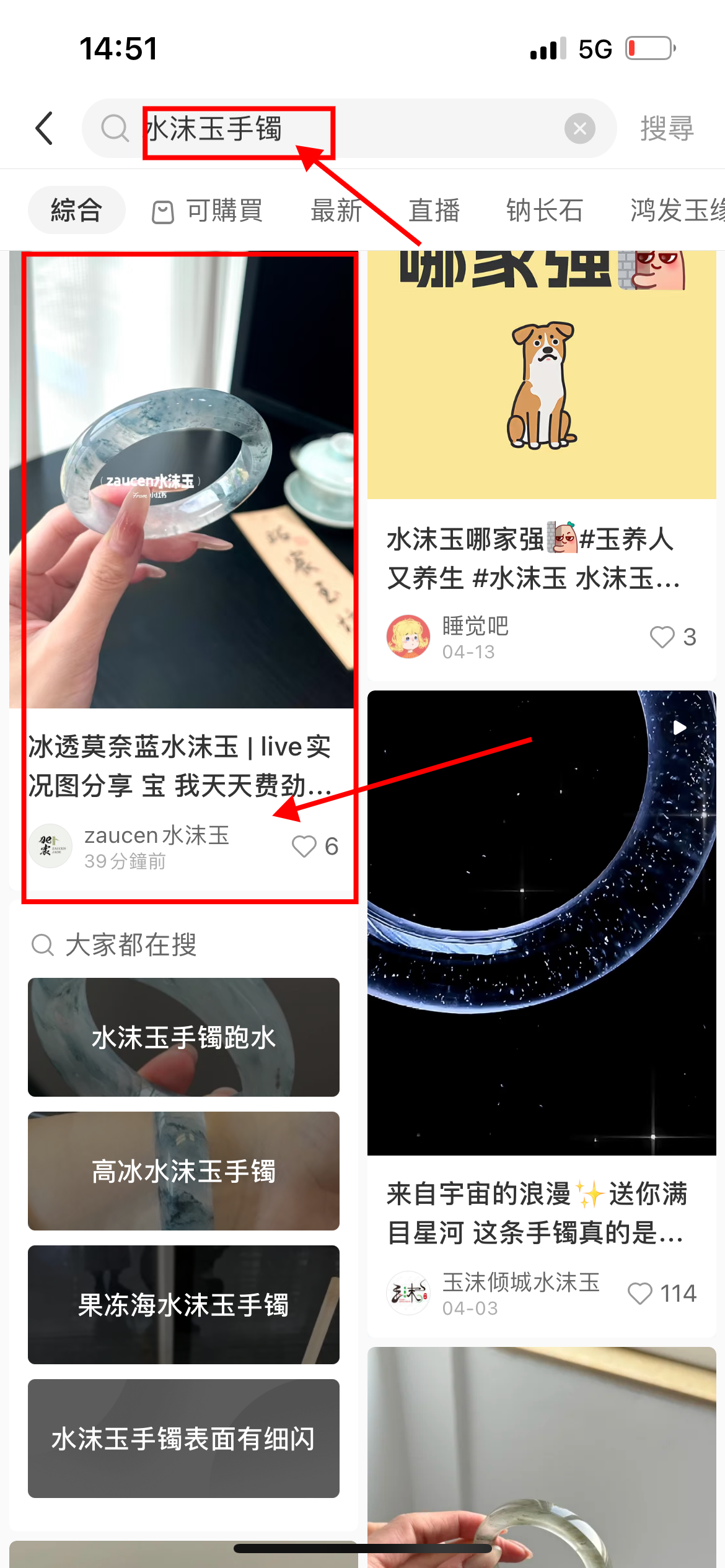Search suggestion 水沫玉手镯跑水
The image size is (725, 1568).
(x=183, y=1037)
